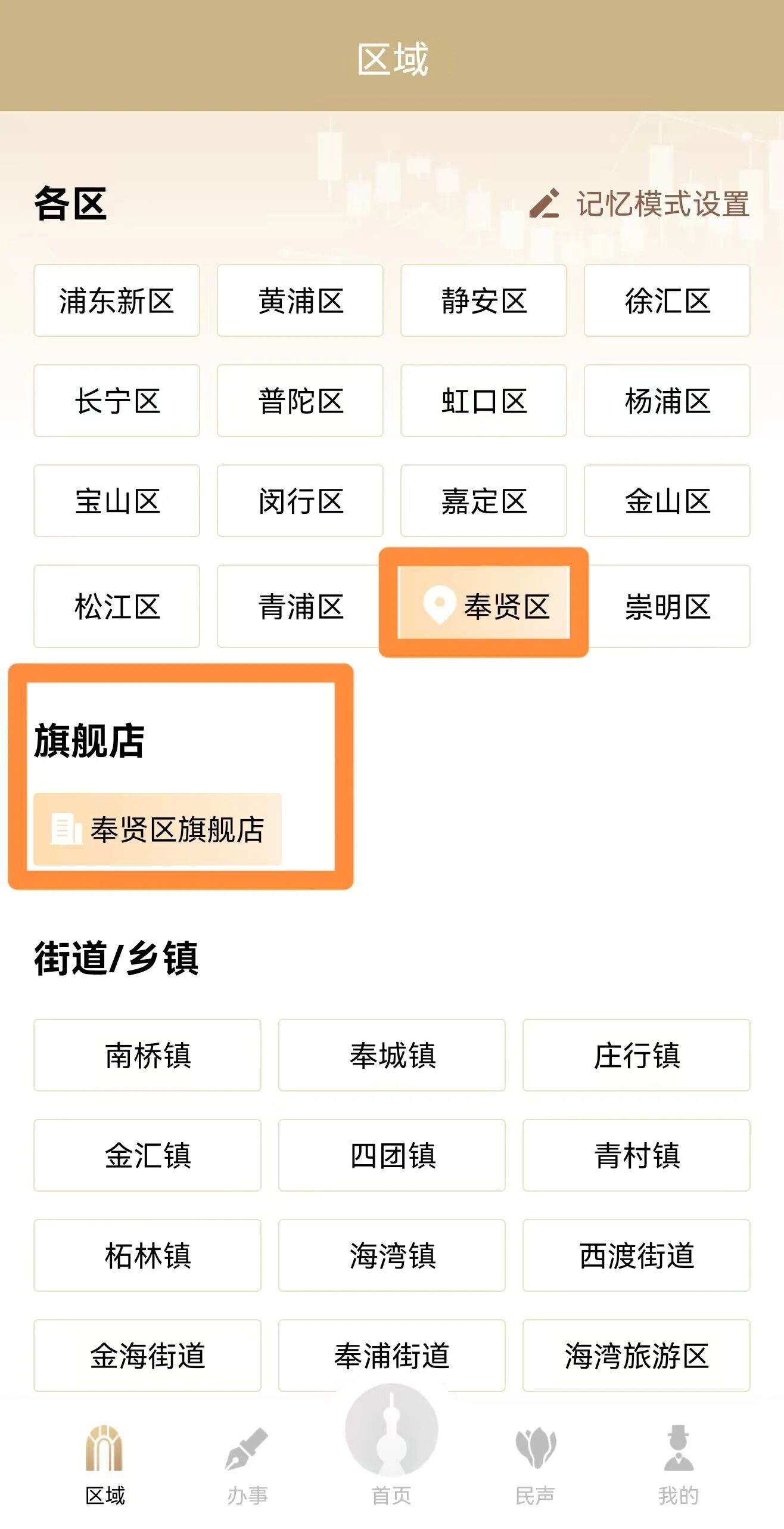Select 金山区 district
The image size is (784, 1529).
click(667, 501)
